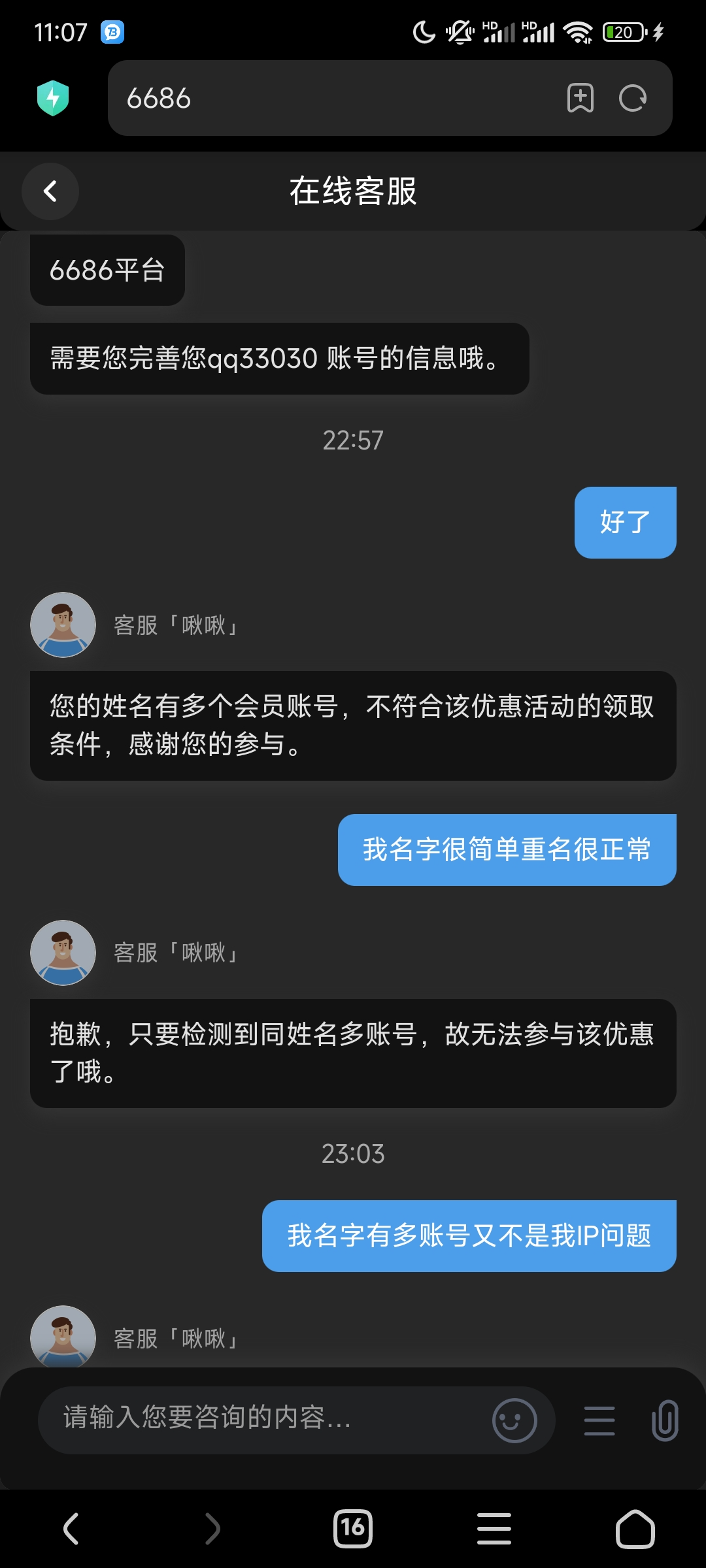The height and width of the screenshot is (1568, 706).
Task: Tap the home icon in bottom navigation
Action: [635, 1527]
